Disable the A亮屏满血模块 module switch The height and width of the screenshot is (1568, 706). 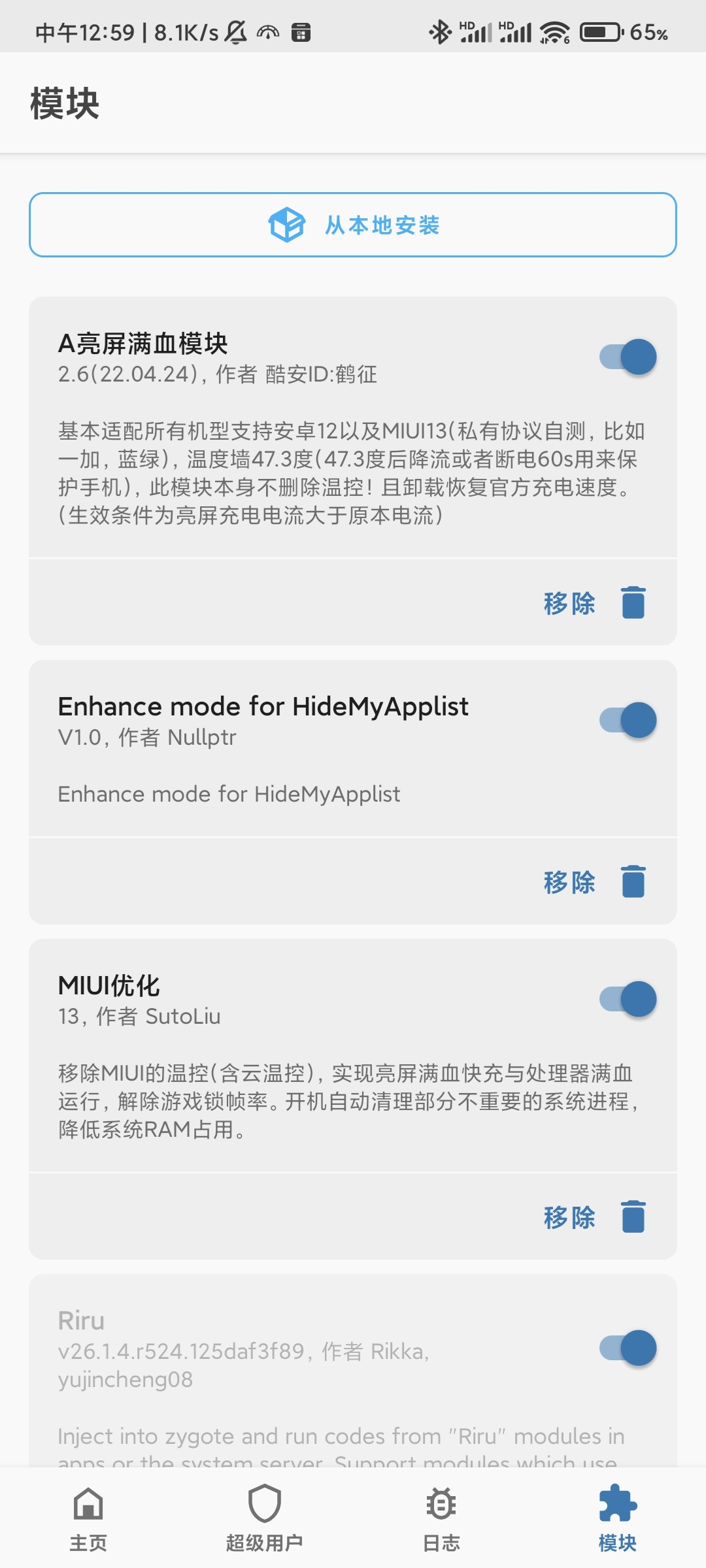tap(628, 357)
